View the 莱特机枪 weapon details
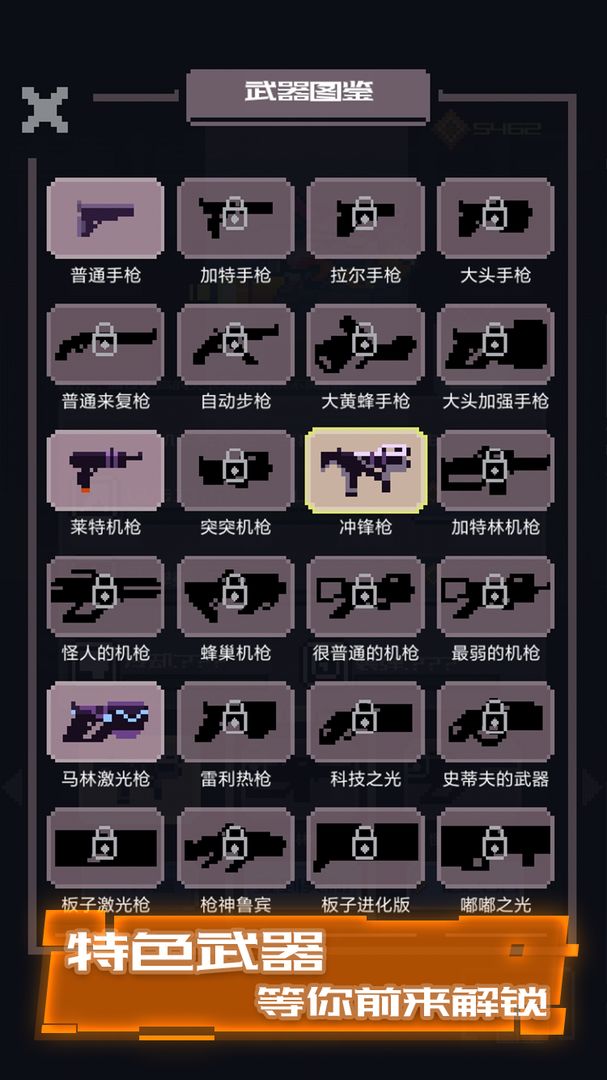The height and width of the screenshot is (1080, 607). [x=105, y=470]
